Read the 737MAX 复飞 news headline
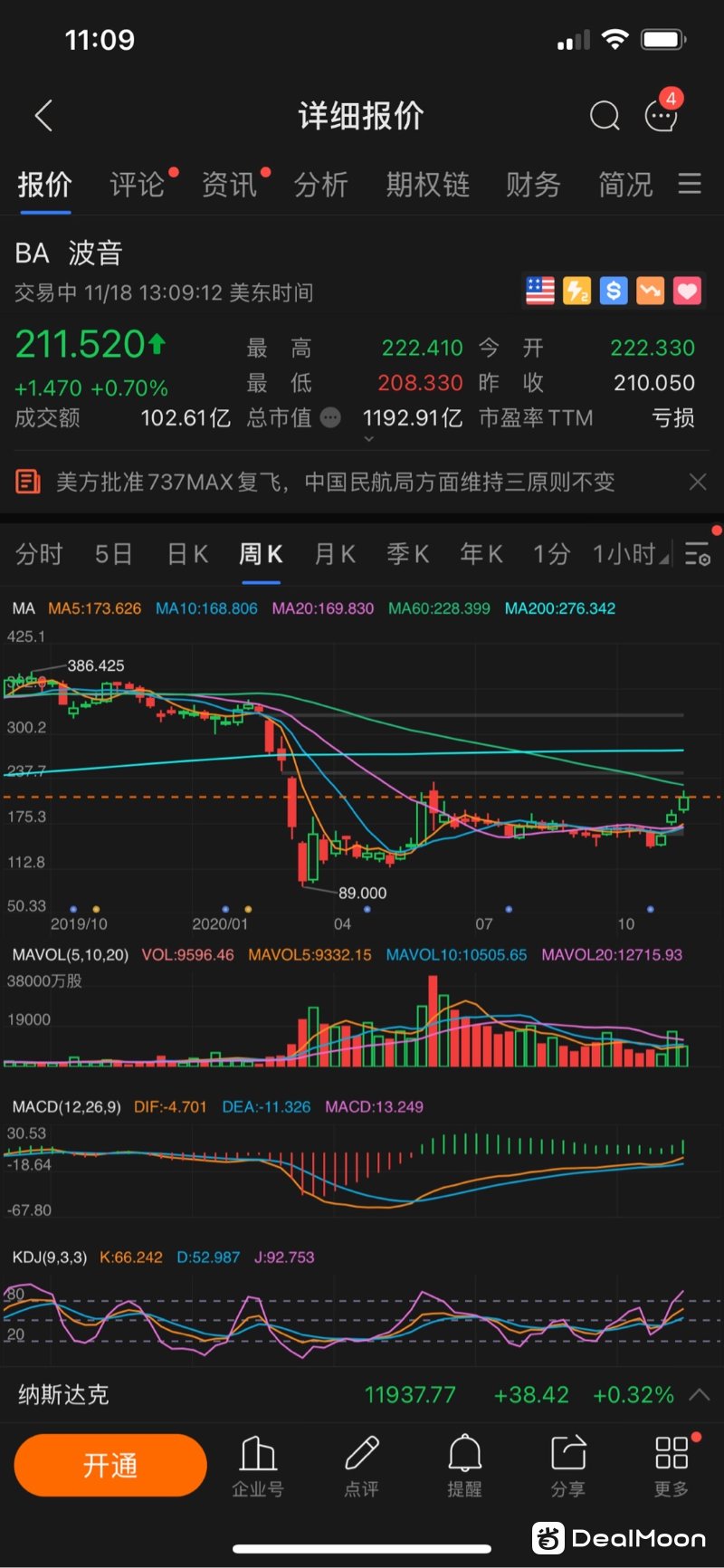724x1568 pixels. pos(335,482)
